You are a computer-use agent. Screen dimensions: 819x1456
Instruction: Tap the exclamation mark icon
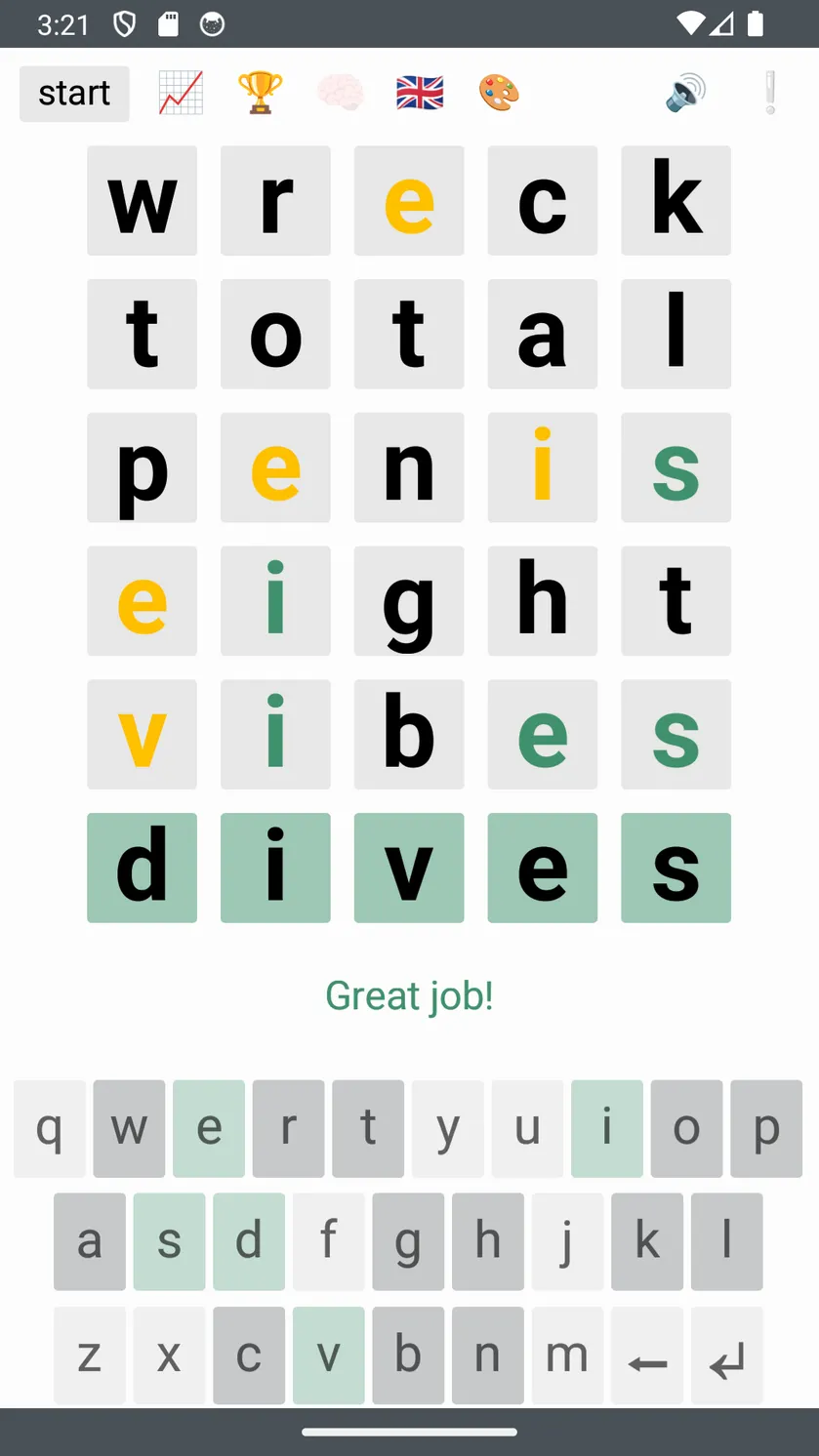point(770,94)
